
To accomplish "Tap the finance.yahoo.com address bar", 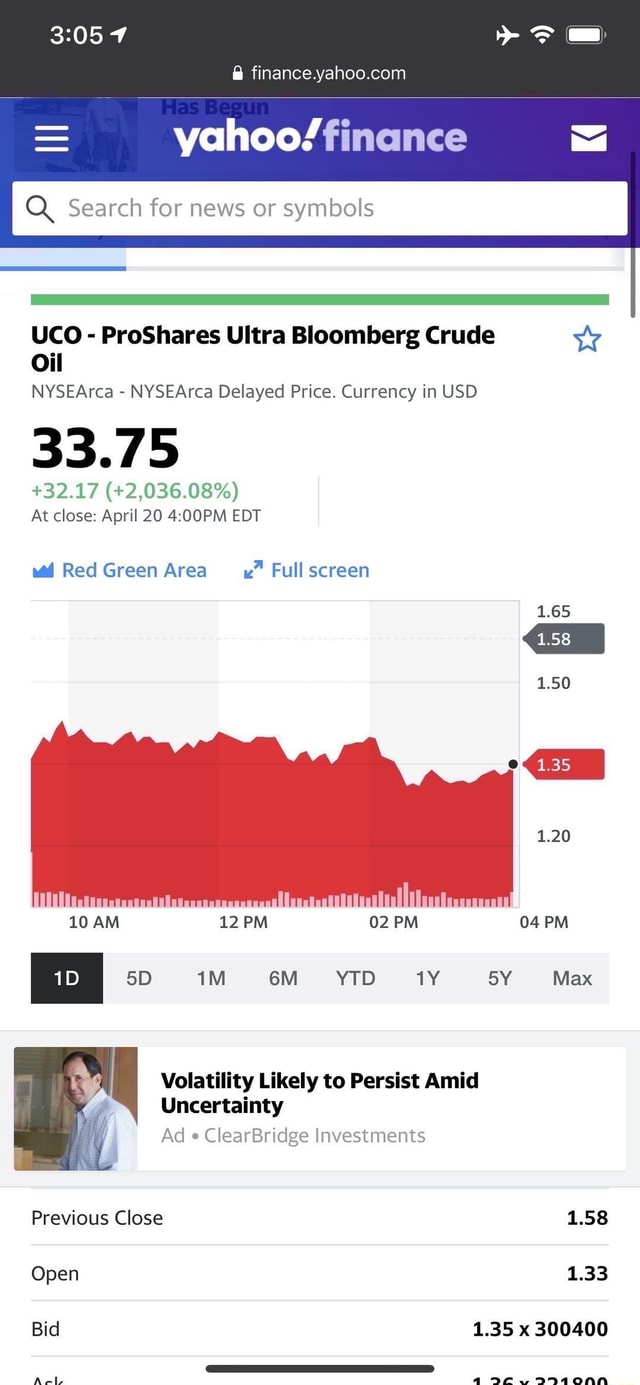I will click(x=320, y=72).
